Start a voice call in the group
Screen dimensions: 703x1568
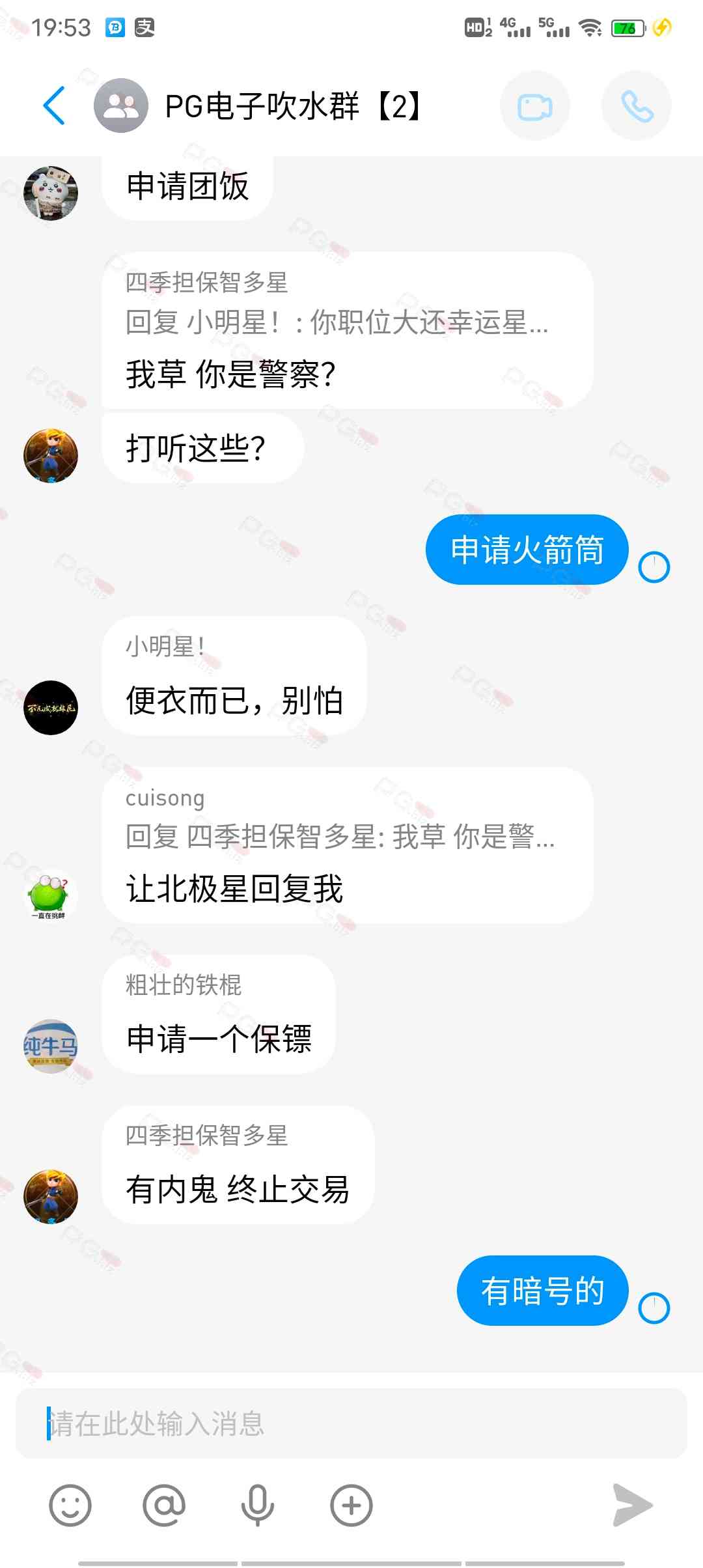[x=636, y=106]
